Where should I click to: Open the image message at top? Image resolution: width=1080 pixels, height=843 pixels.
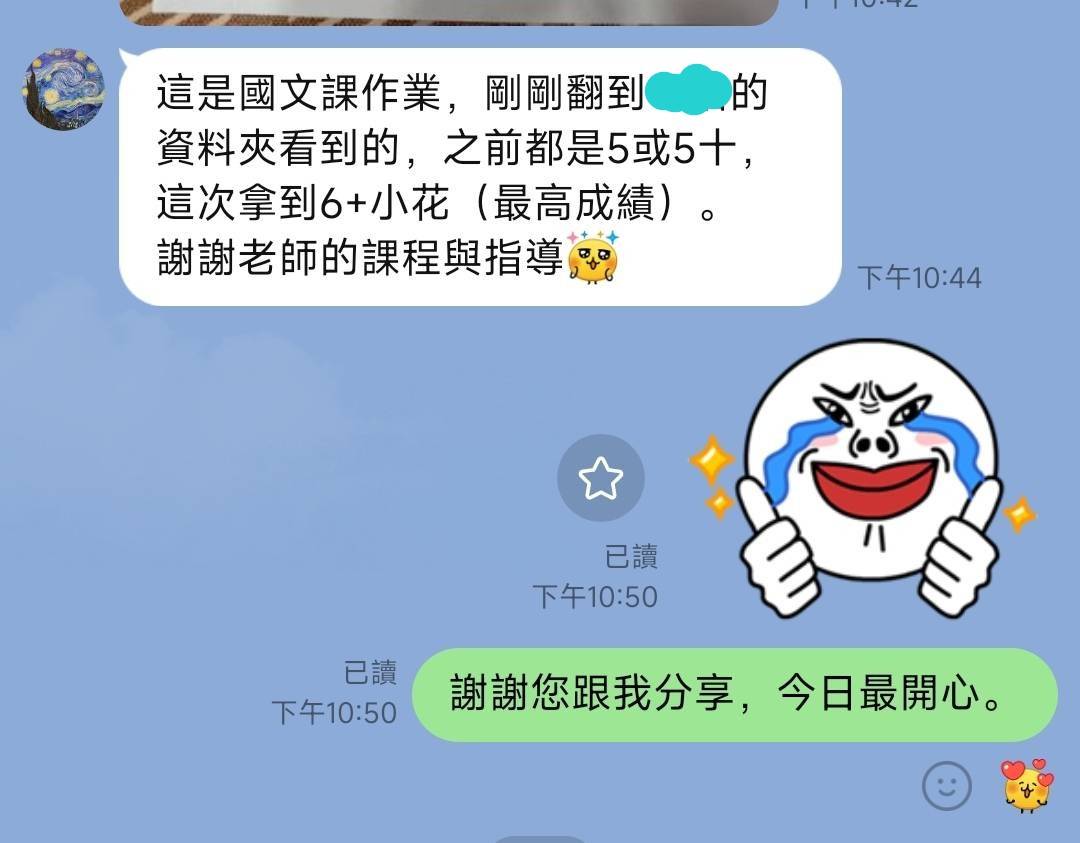[448, 11]
